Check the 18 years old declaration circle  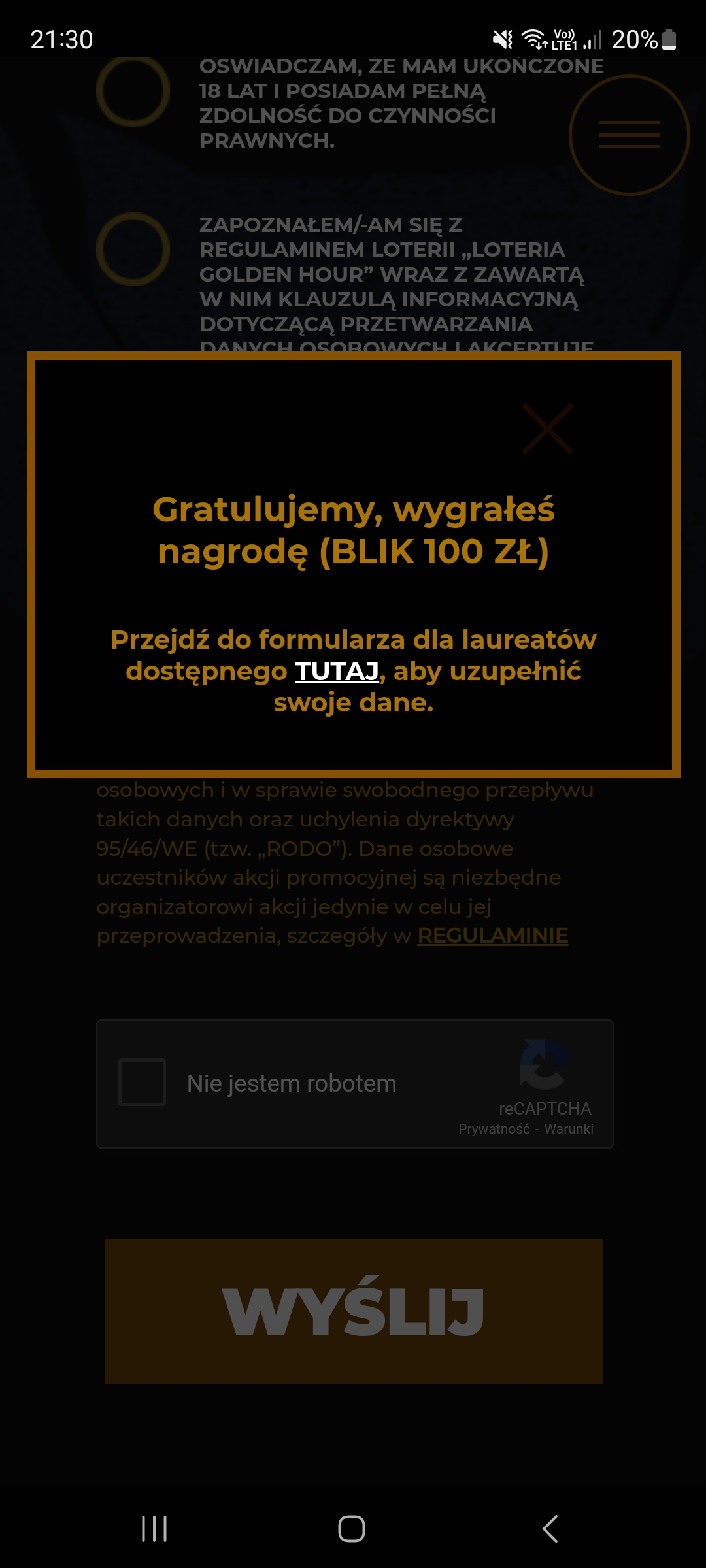click(x=133, y=91)
